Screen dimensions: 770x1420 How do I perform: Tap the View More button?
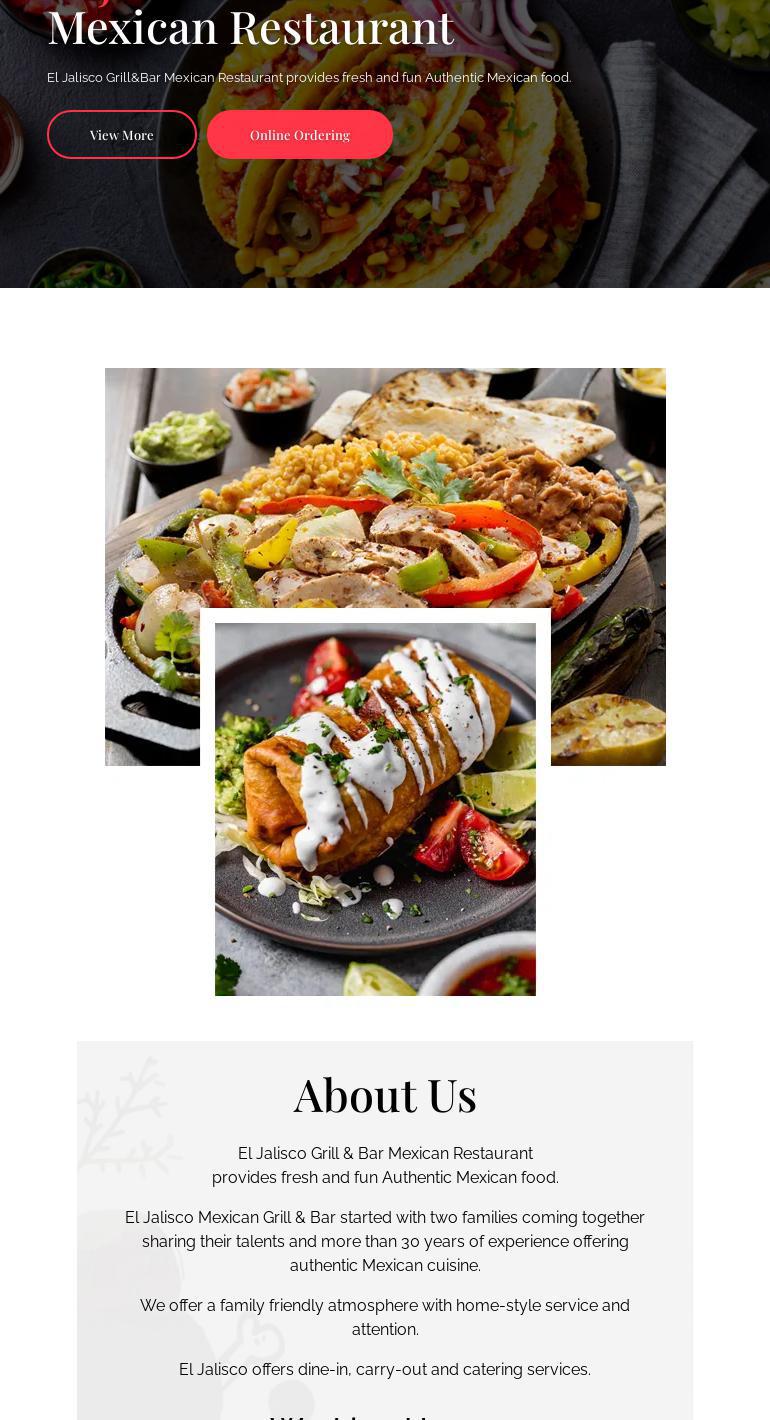click(122, 135)
